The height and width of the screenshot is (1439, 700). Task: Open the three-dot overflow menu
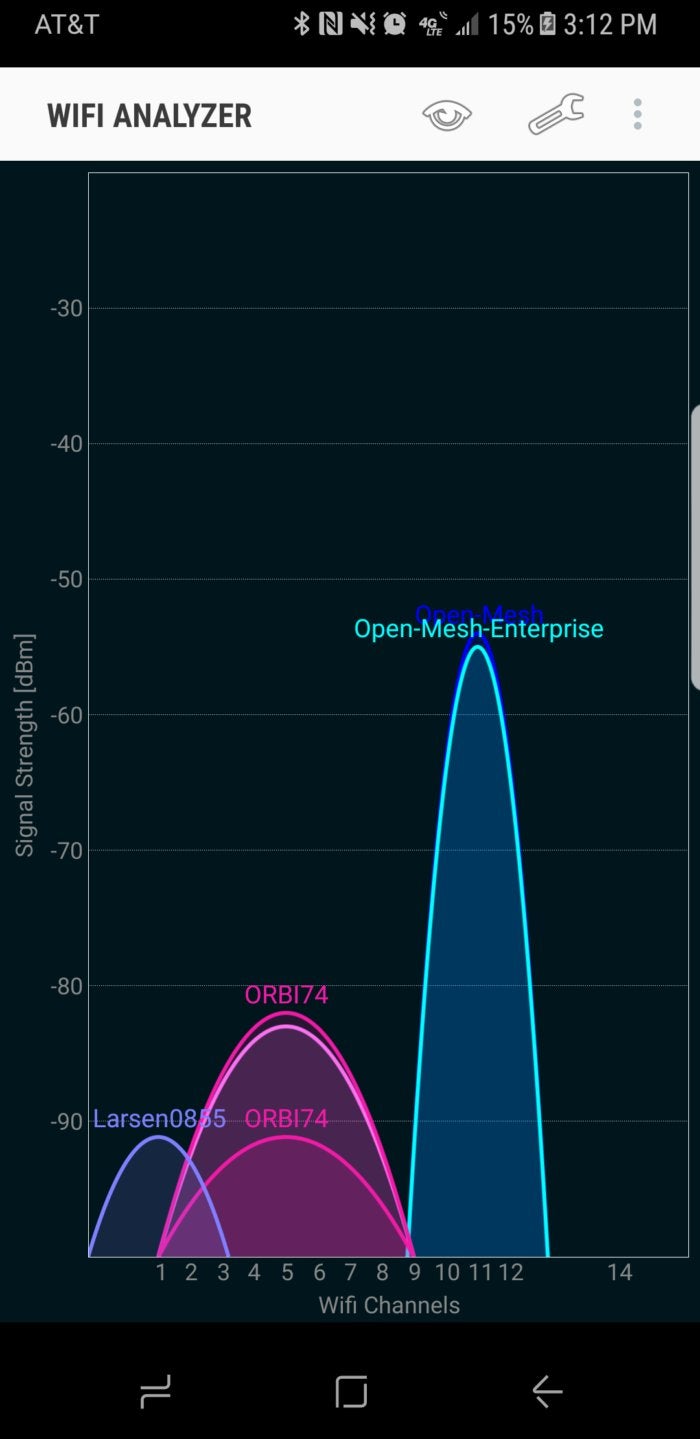tap(637, 114)
